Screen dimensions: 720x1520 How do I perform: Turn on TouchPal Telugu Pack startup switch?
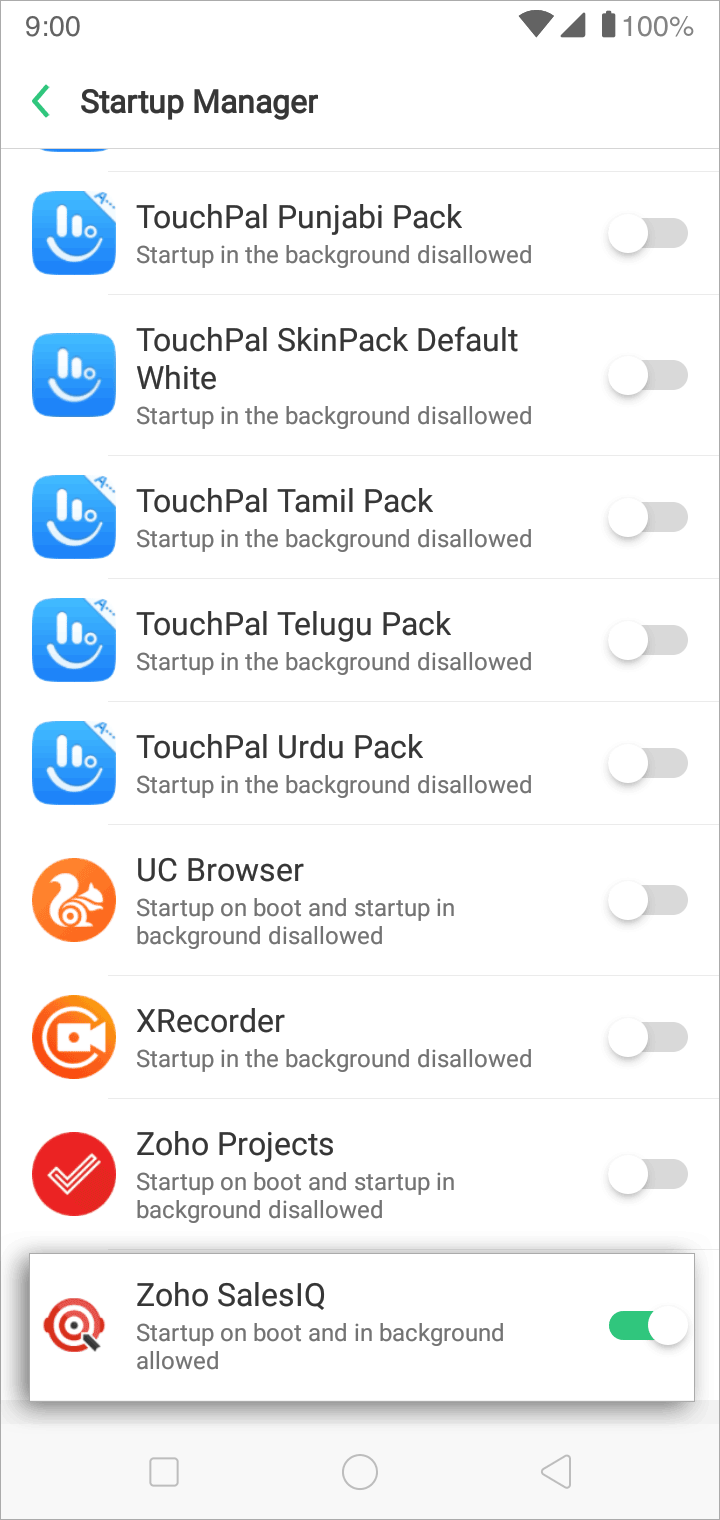coord(648,641)
